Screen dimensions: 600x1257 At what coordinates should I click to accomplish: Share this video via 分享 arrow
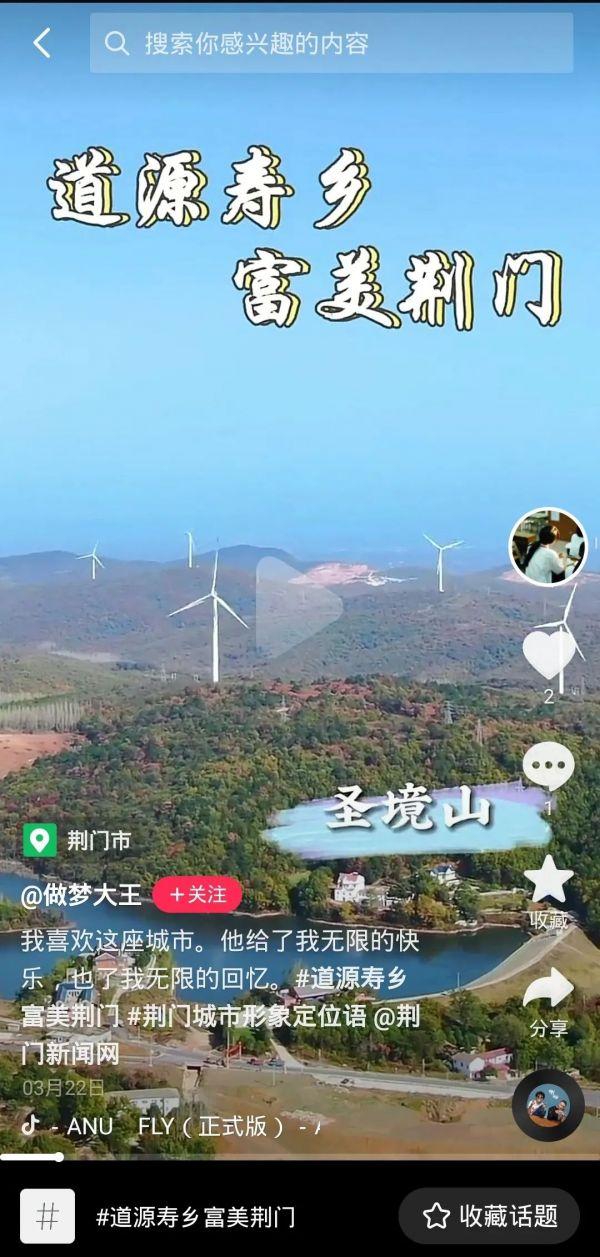click(x=548, y=991)
